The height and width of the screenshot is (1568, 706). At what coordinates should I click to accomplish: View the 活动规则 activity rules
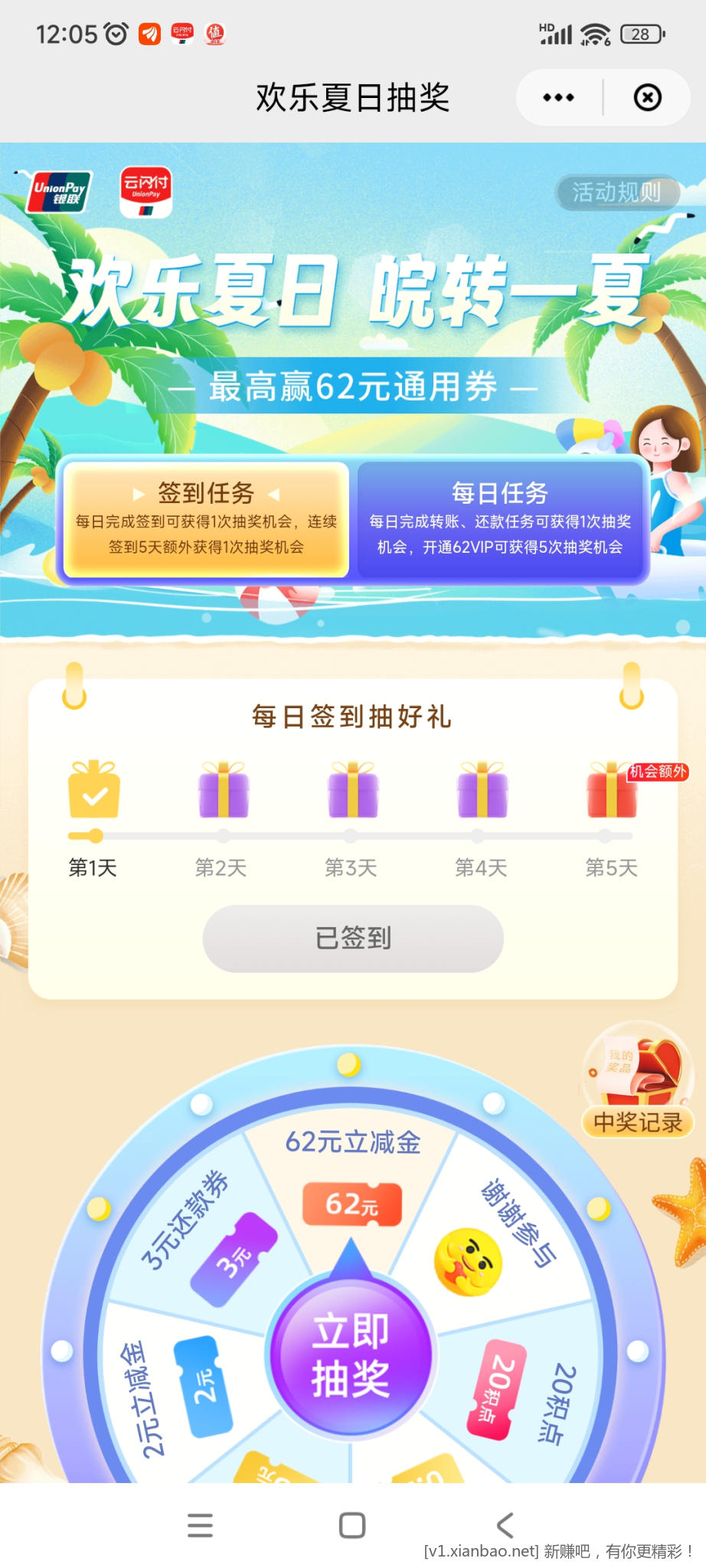point(616,192)
